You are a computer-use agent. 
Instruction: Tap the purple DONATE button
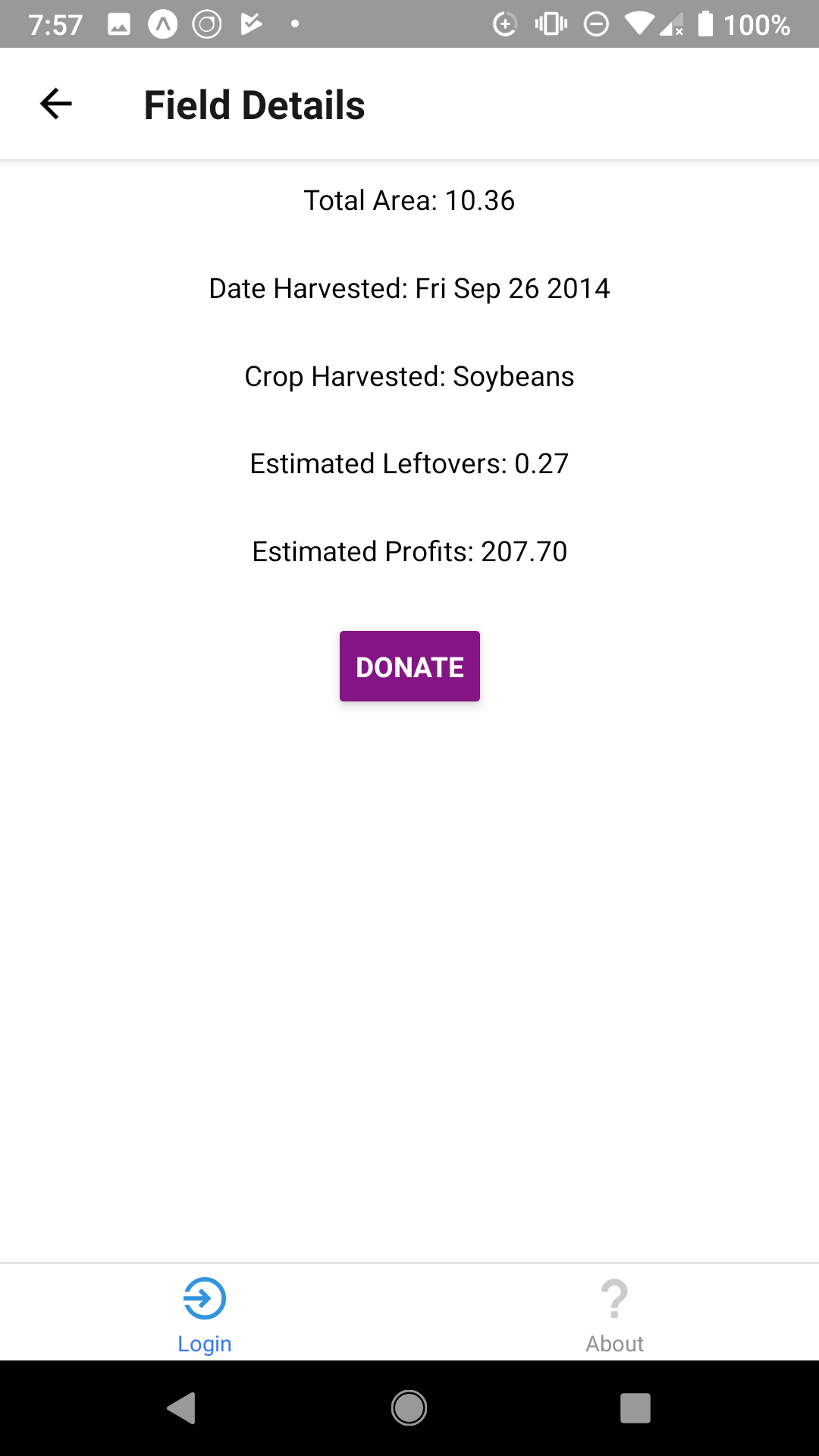[409, 666]
